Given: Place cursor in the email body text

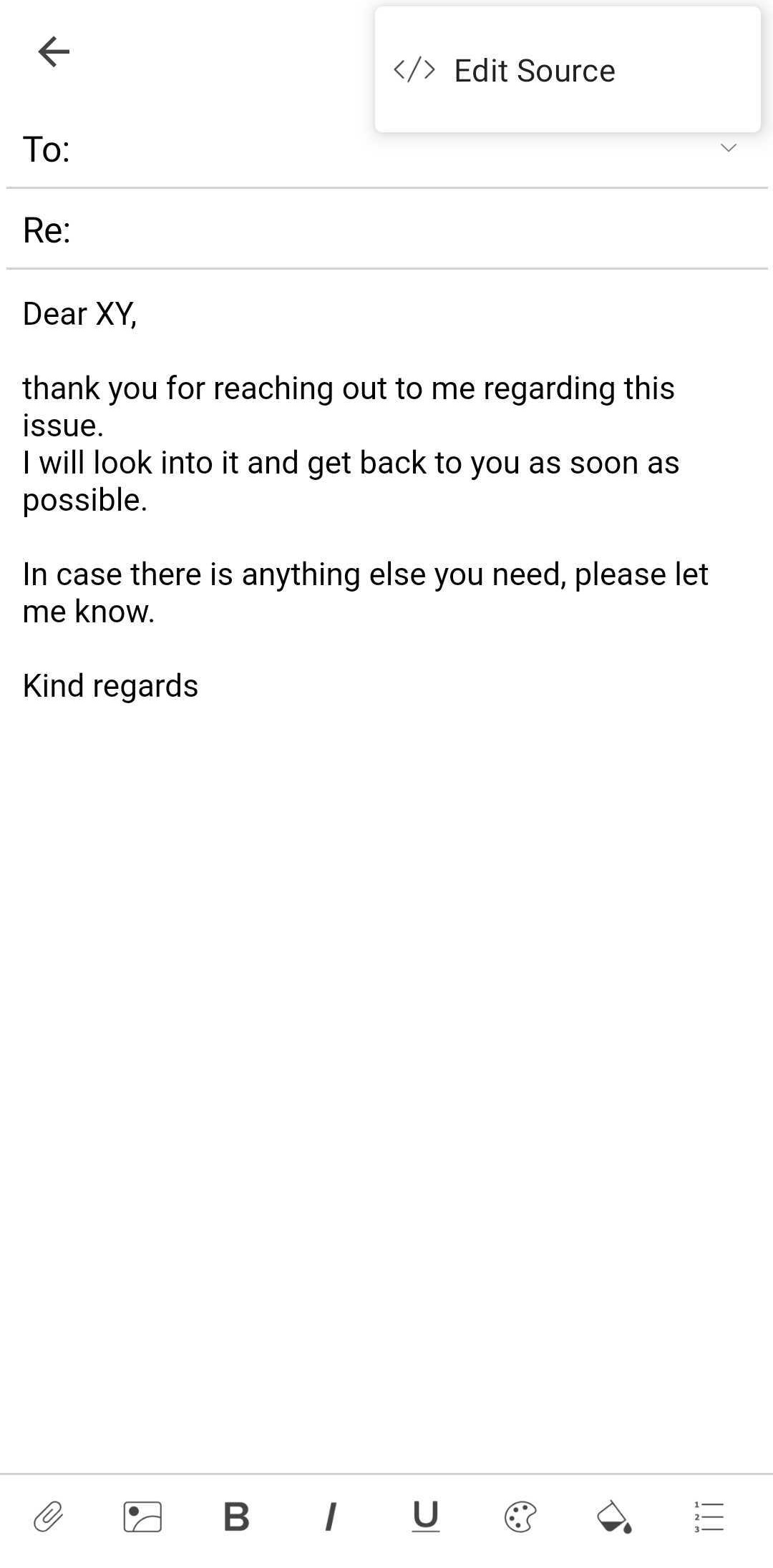Looking at the screenshot, I should pos(386,499).
